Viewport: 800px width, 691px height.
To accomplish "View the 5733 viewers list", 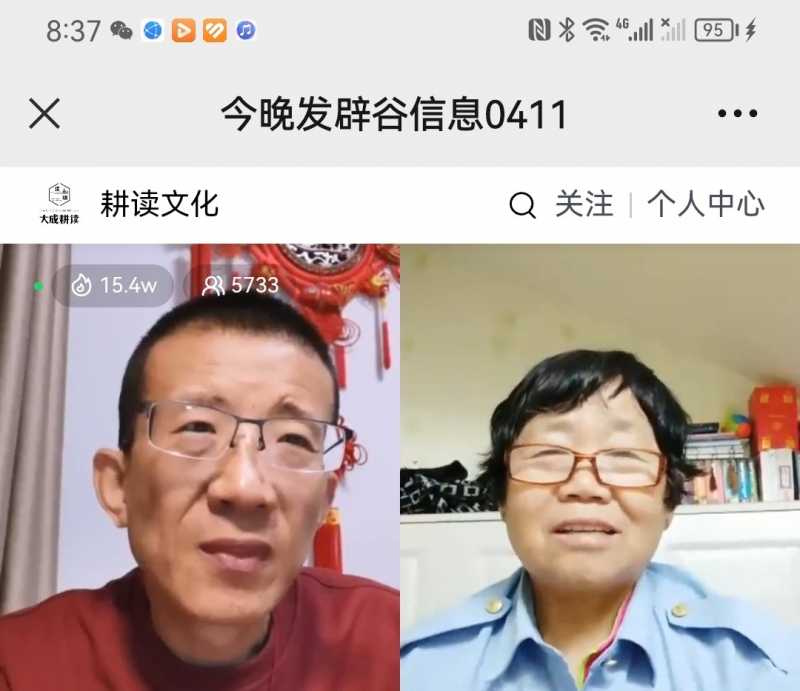I will click(240, 286).
